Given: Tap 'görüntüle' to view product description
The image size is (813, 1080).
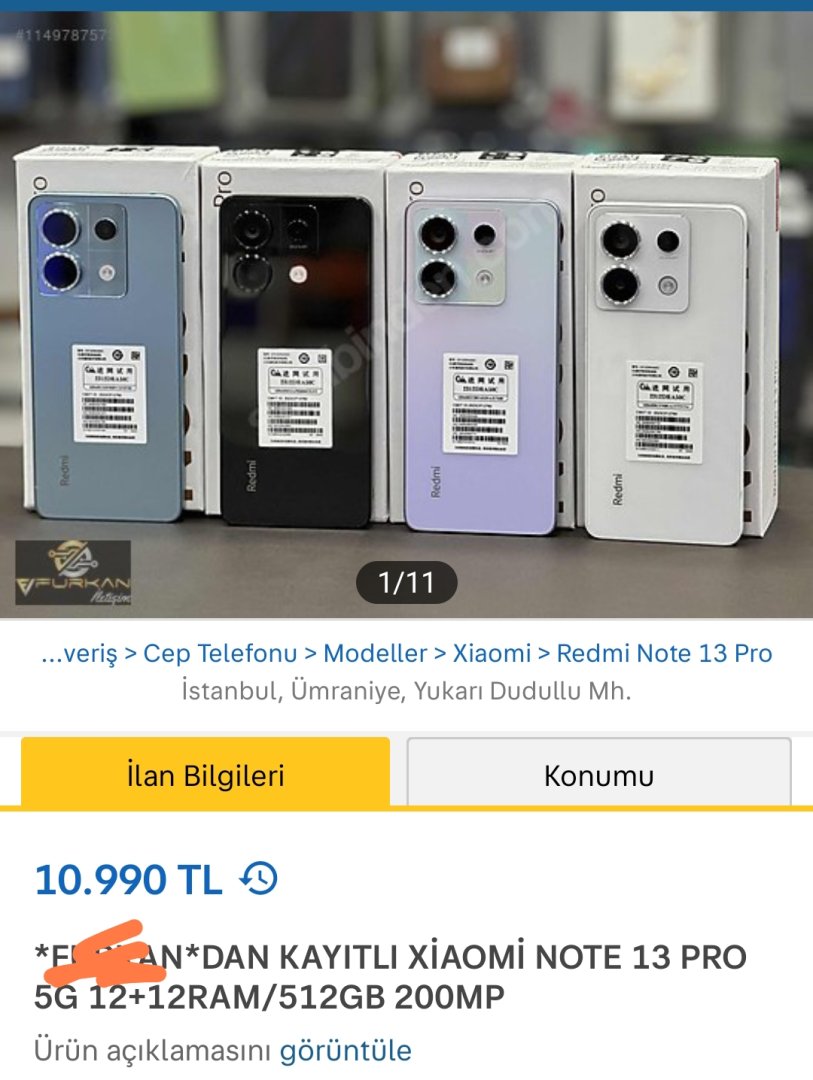Looking at the screenshot, I should pyautogui.click(x=345, y=1050).
